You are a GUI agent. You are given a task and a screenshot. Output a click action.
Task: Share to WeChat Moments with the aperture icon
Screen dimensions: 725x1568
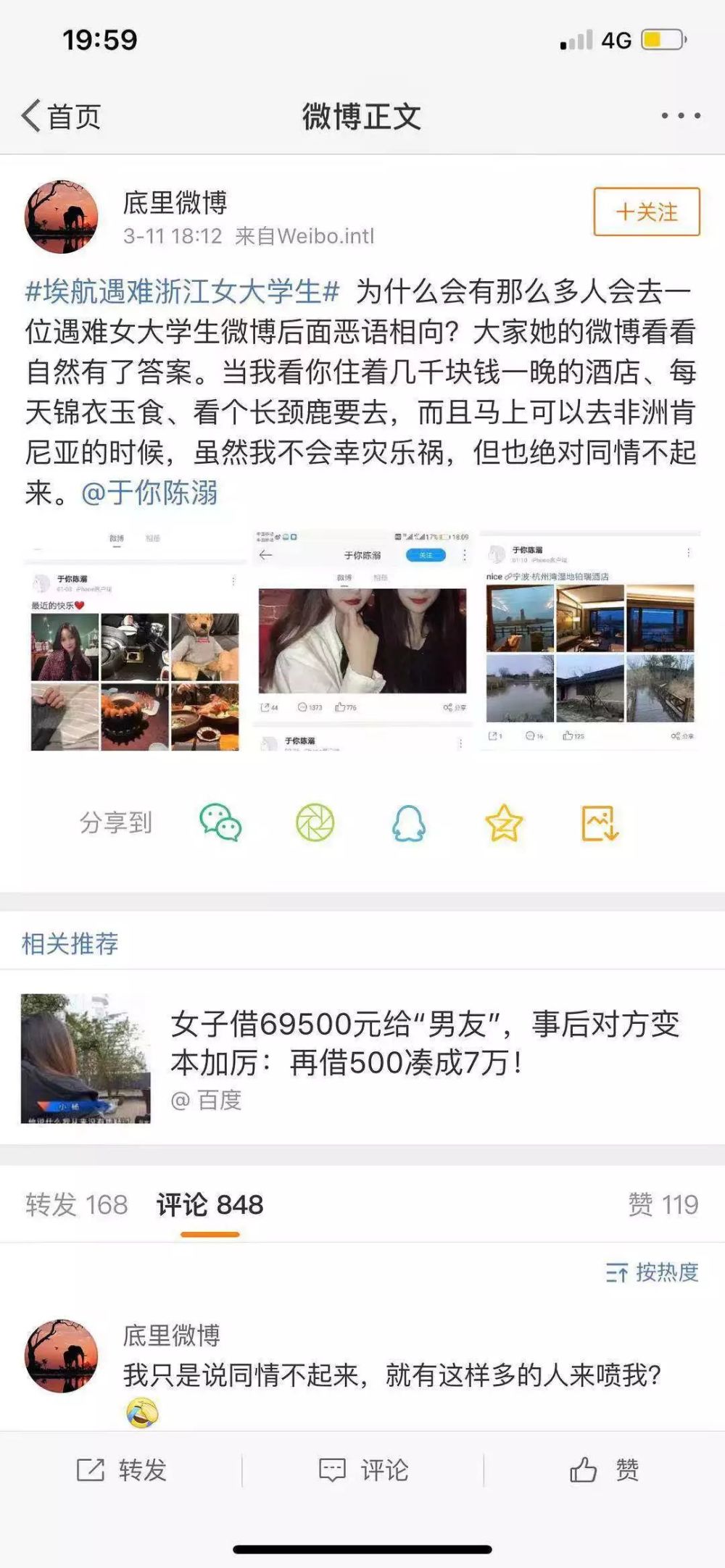(x=315, y=823)
